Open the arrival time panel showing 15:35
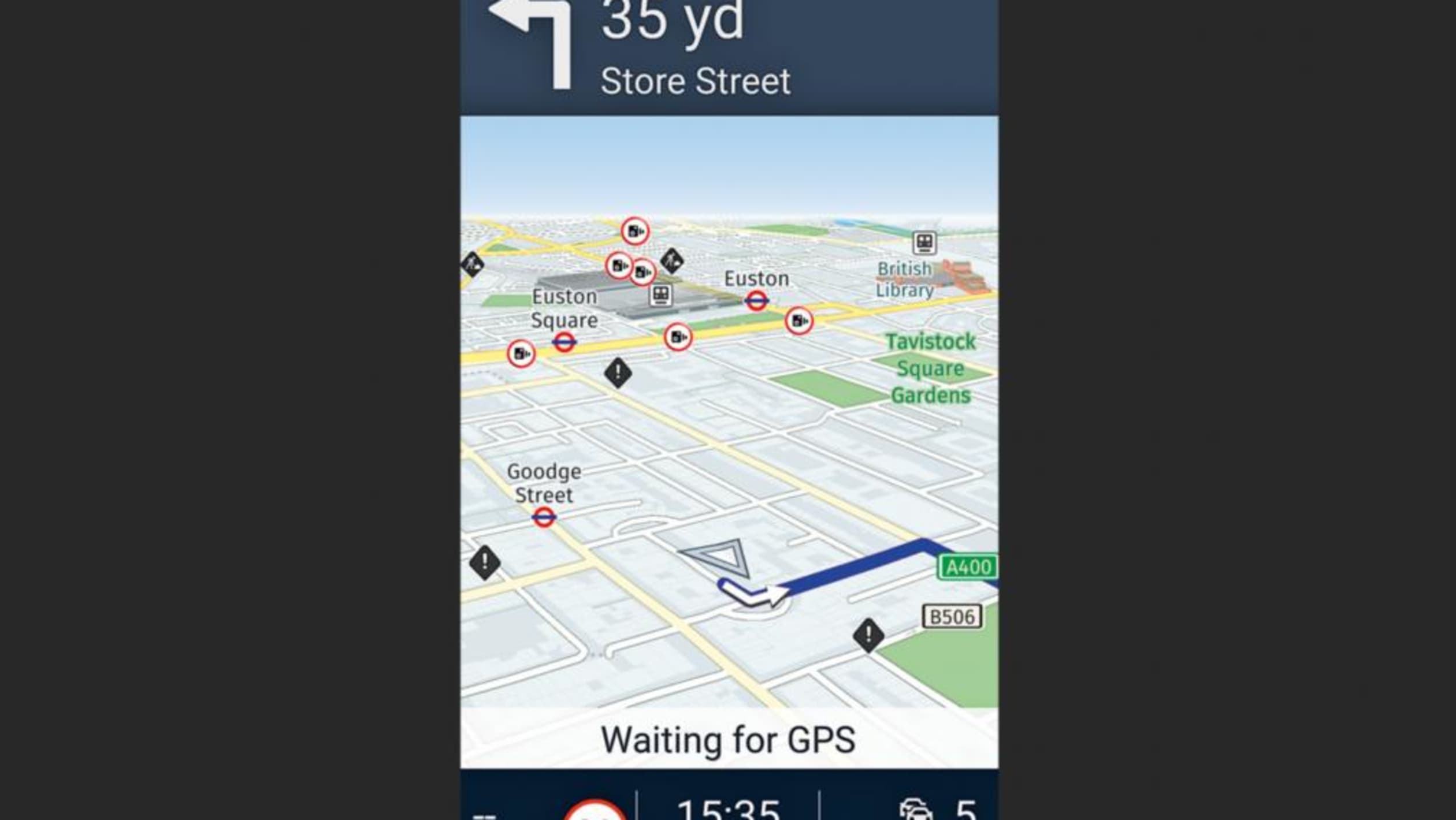Screen dimensions: 1456x820 point(728,808)
